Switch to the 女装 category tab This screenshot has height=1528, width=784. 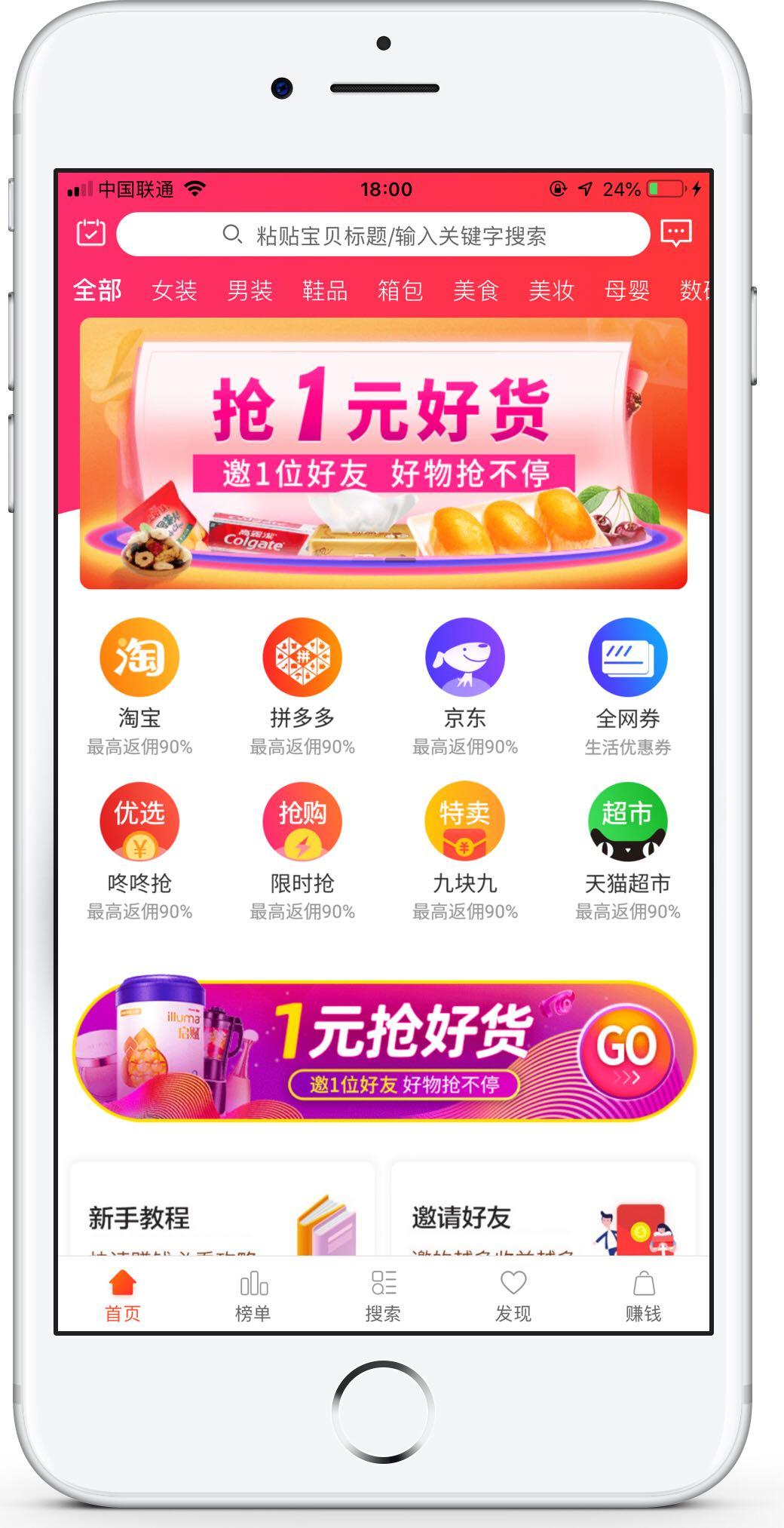174,290
